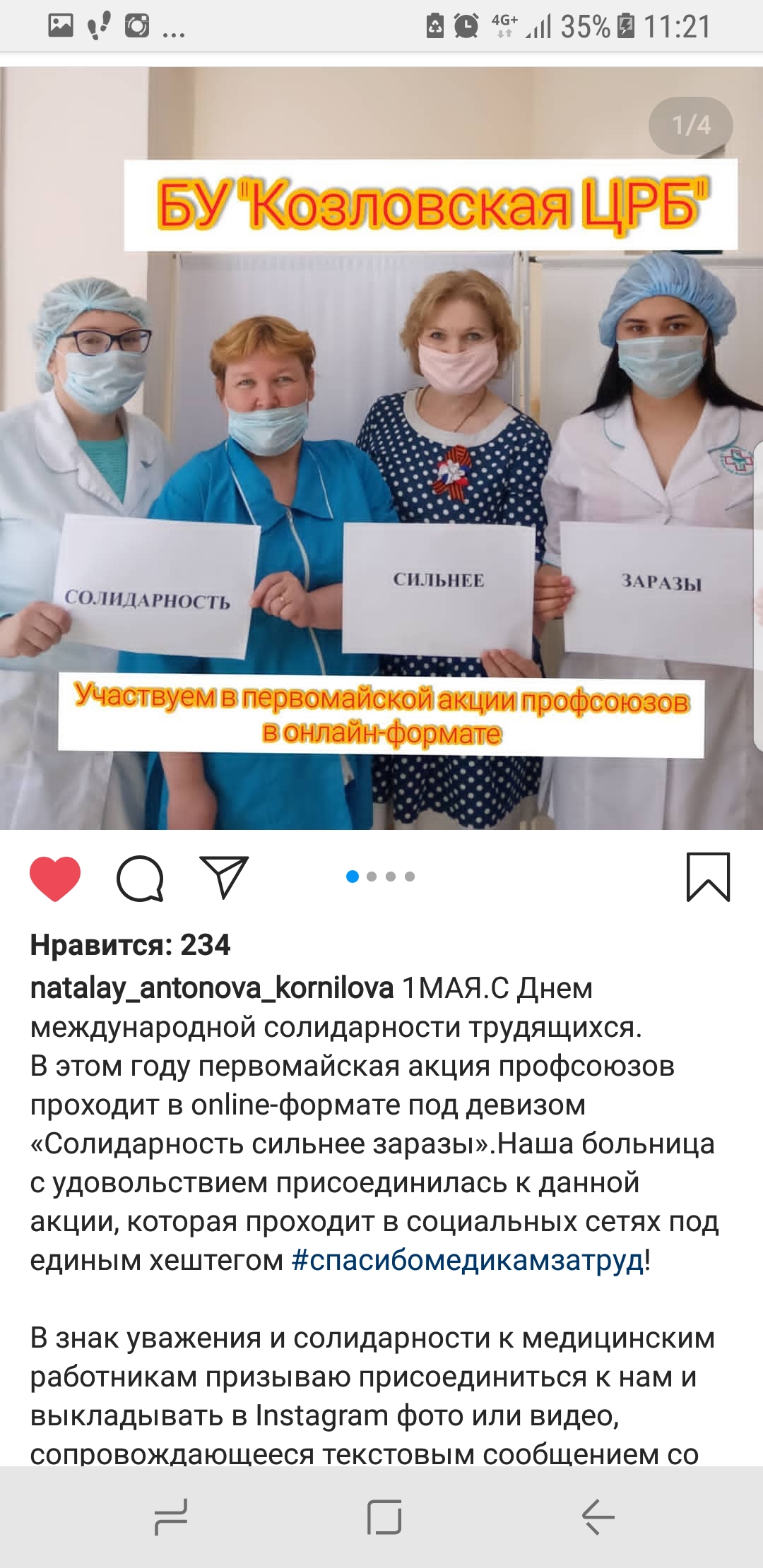Unlike the post via the red heart

tap(55, 878)
